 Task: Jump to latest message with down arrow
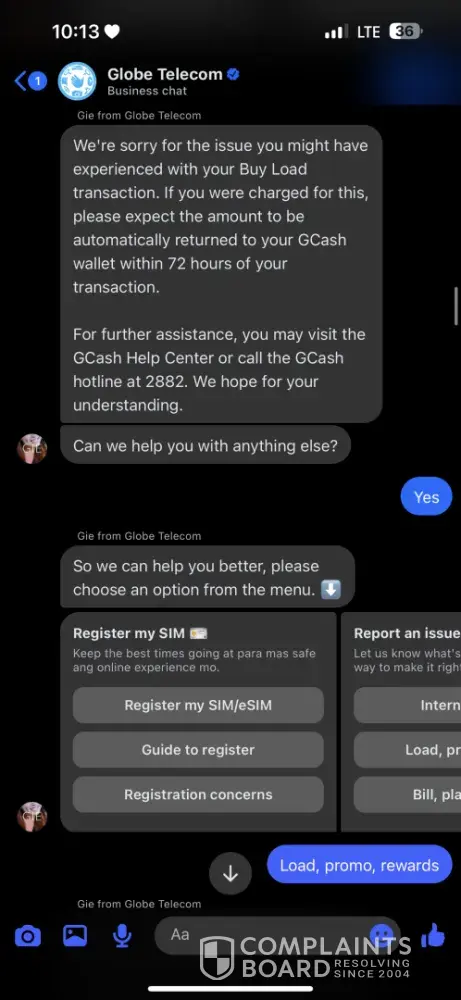click(x=230, y=874)
